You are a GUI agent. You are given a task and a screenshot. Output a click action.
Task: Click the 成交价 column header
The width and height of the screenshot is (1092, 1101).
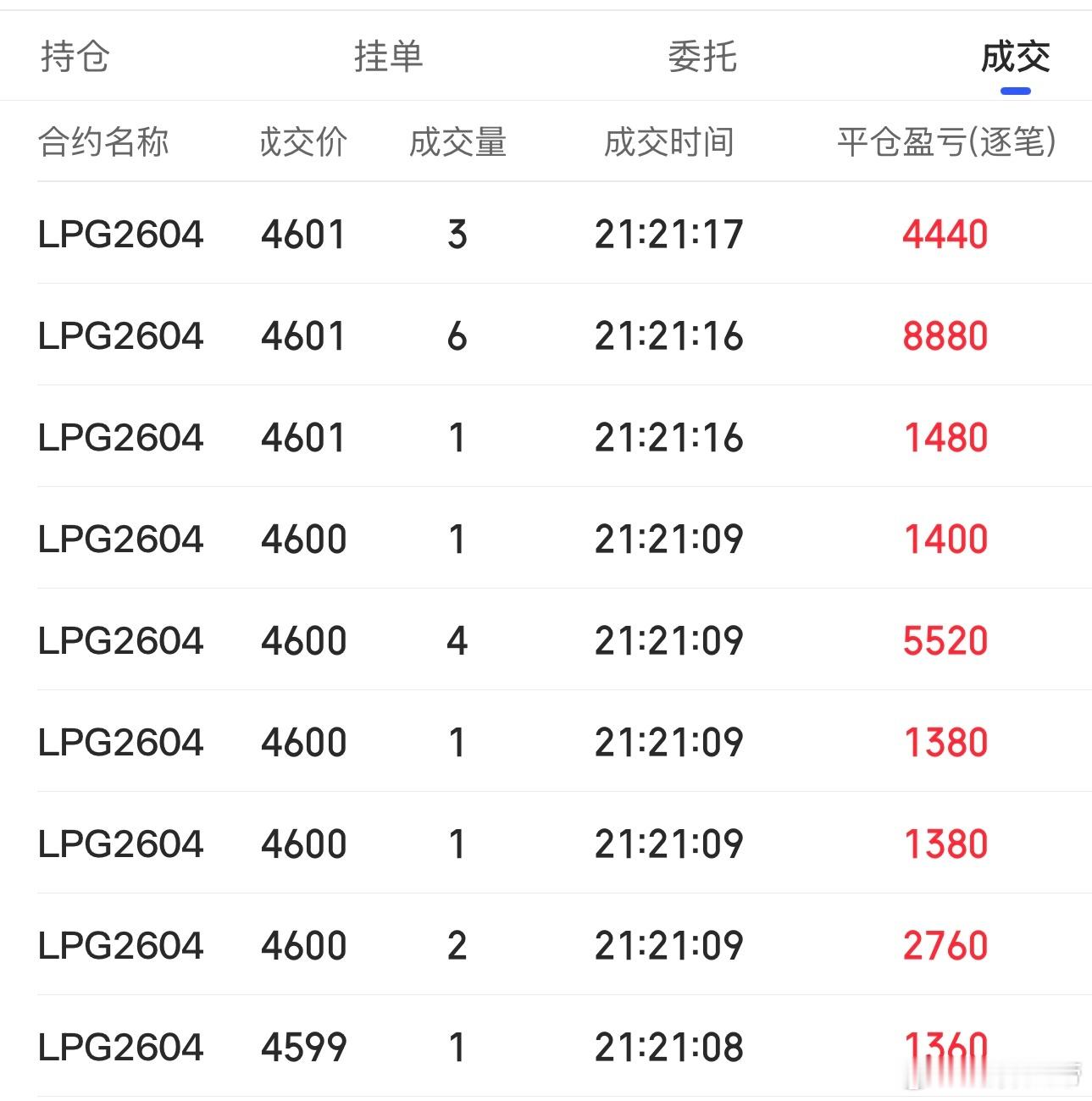click(302, 142)
